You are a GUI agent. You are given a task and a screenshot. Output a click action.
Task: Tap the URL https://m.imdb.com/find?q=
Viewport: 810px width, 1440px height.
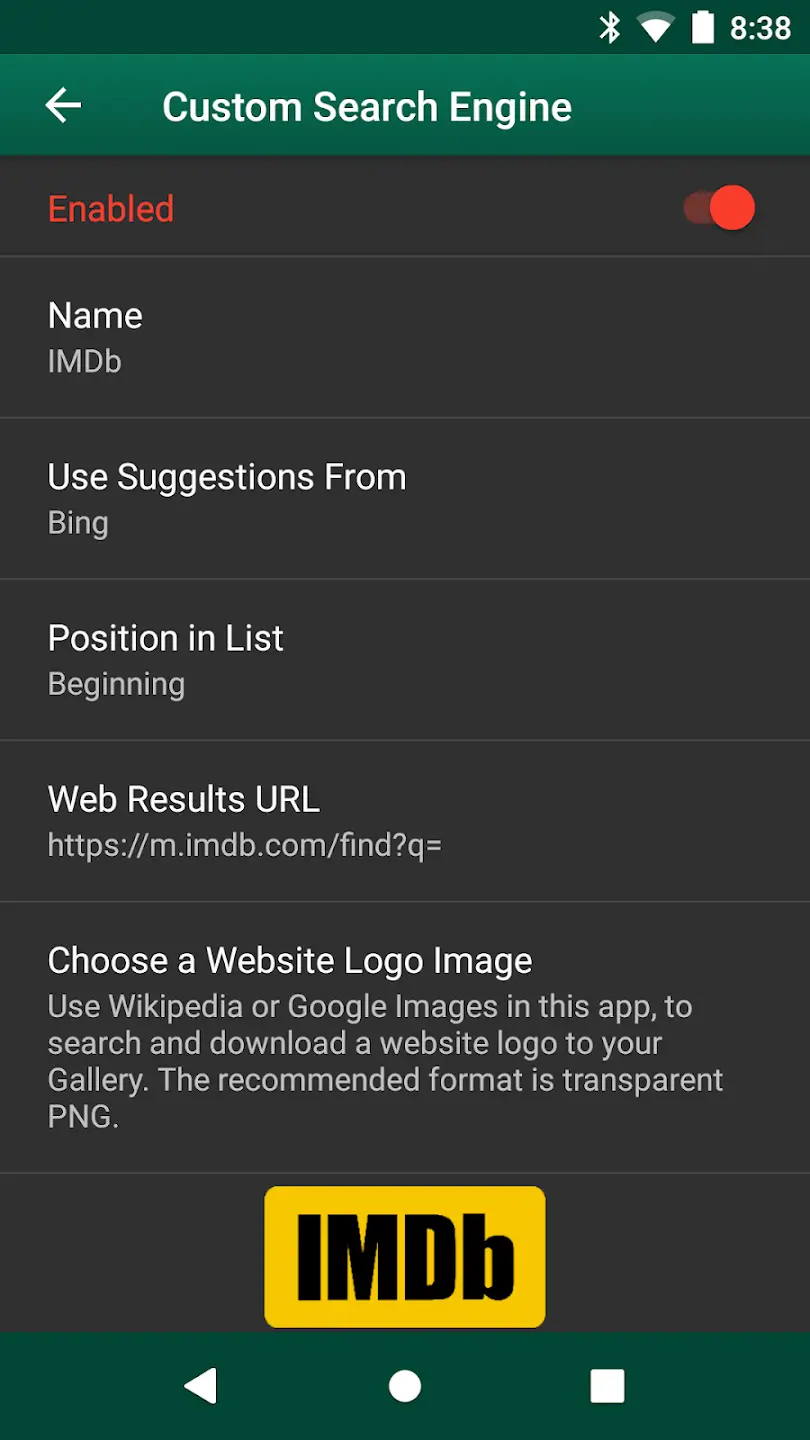pyautogui.click(x=245, y=845)
